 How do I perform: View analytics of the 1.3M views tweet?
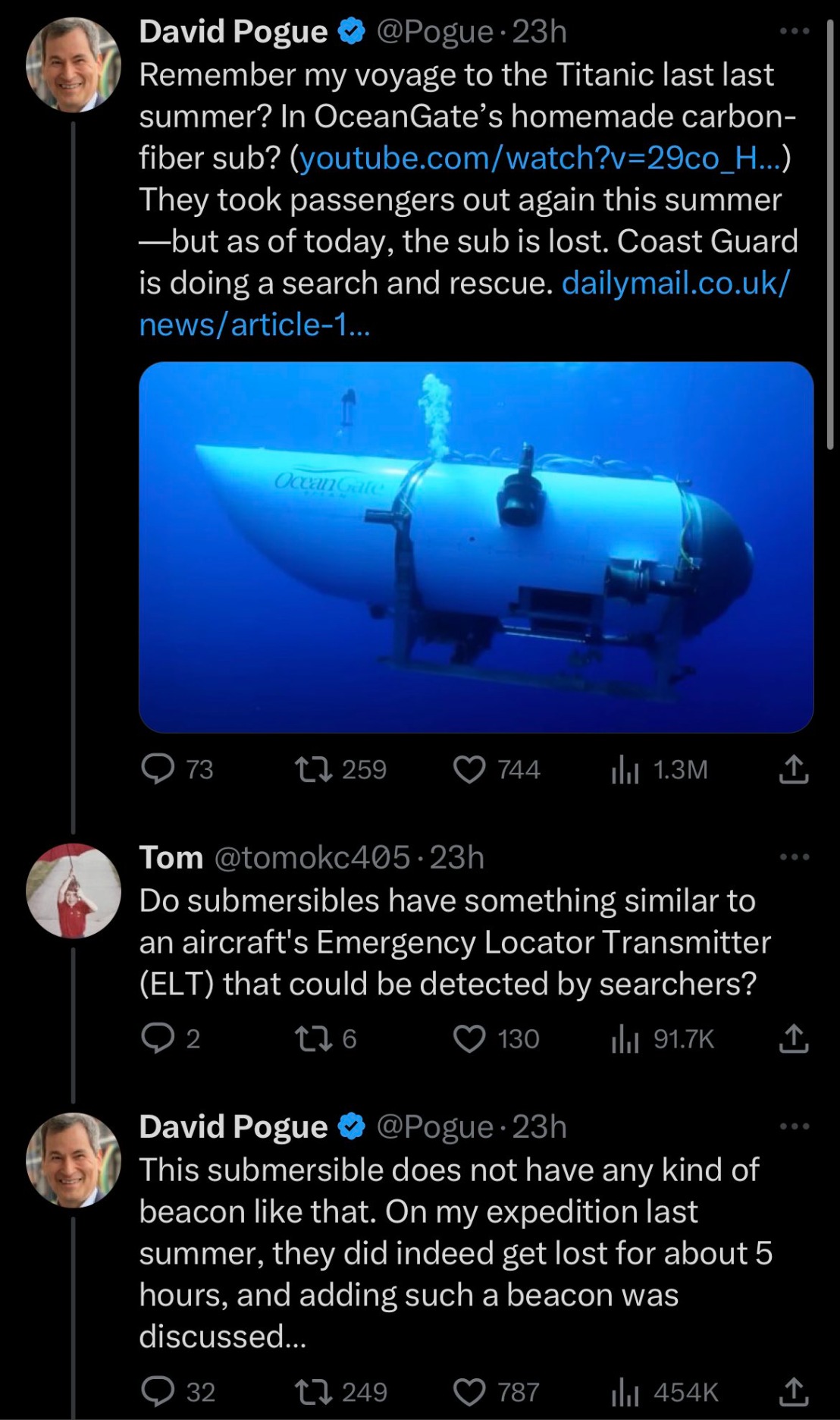[660, 769]
